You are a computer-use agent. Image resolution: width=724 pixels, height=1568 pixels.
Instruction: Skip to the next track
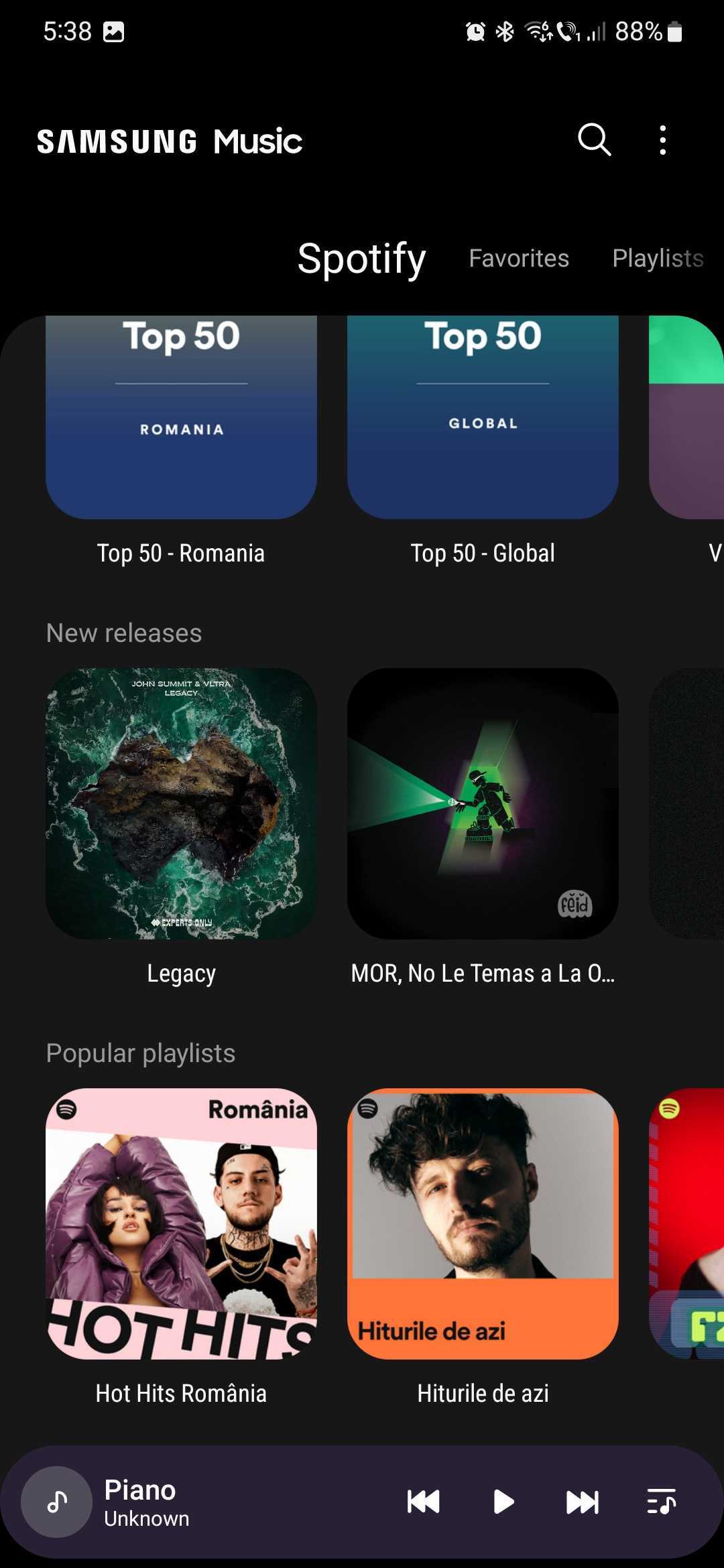pyautogui.click(x=582, y=1502)
